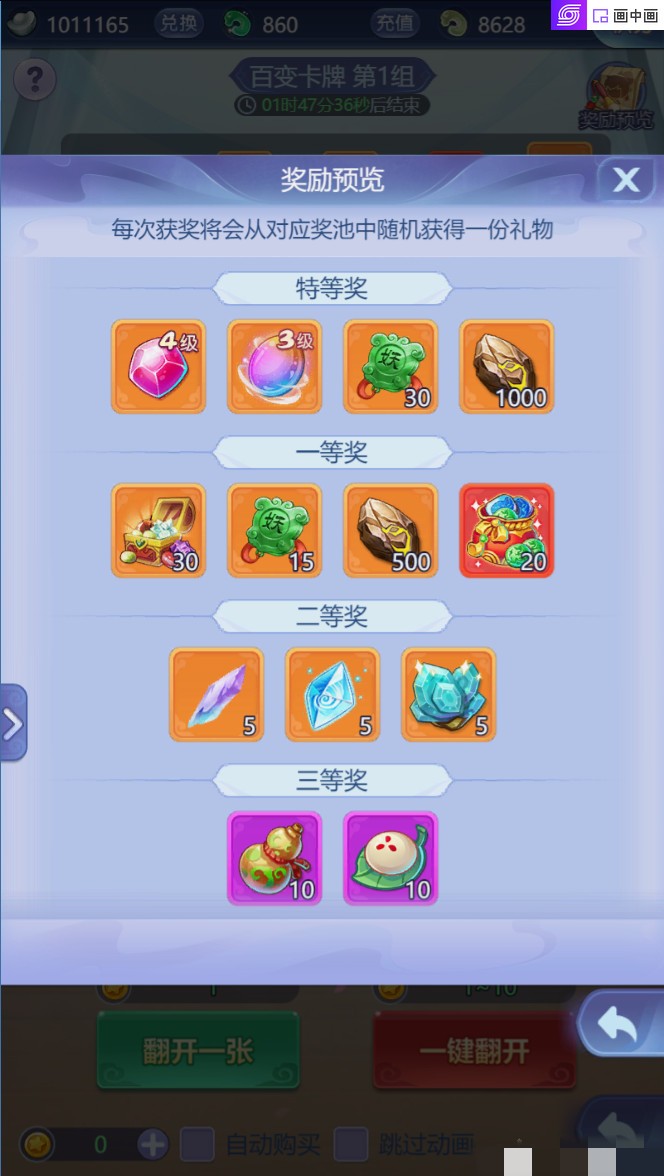
Task: Inspect the blue eye crystal reward
Action: coord(332,694)
